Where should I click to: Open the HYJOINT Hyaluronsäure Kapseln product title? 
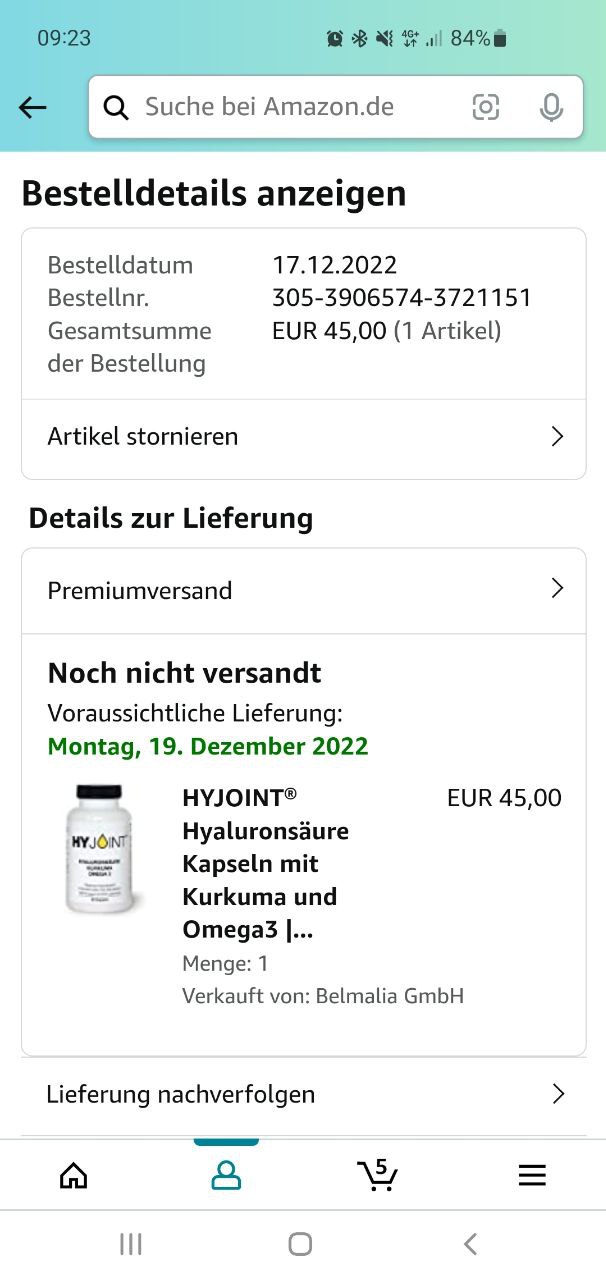[265, 863]
